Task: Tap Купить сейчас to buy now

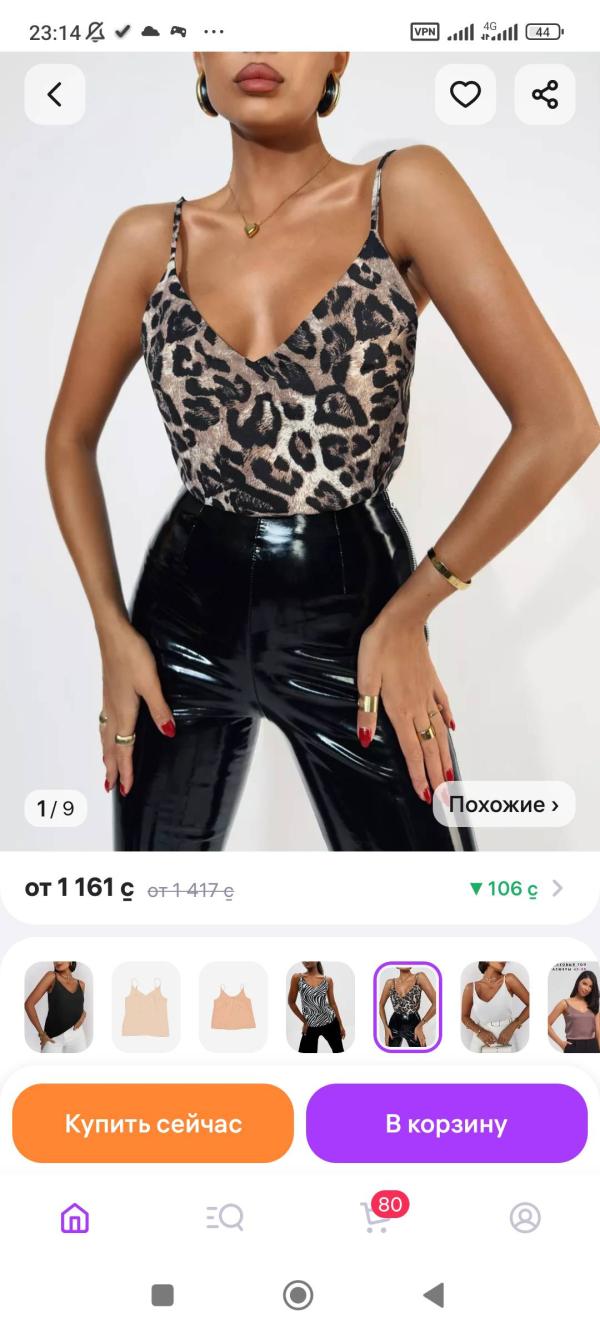Action: coord(153,1123)
